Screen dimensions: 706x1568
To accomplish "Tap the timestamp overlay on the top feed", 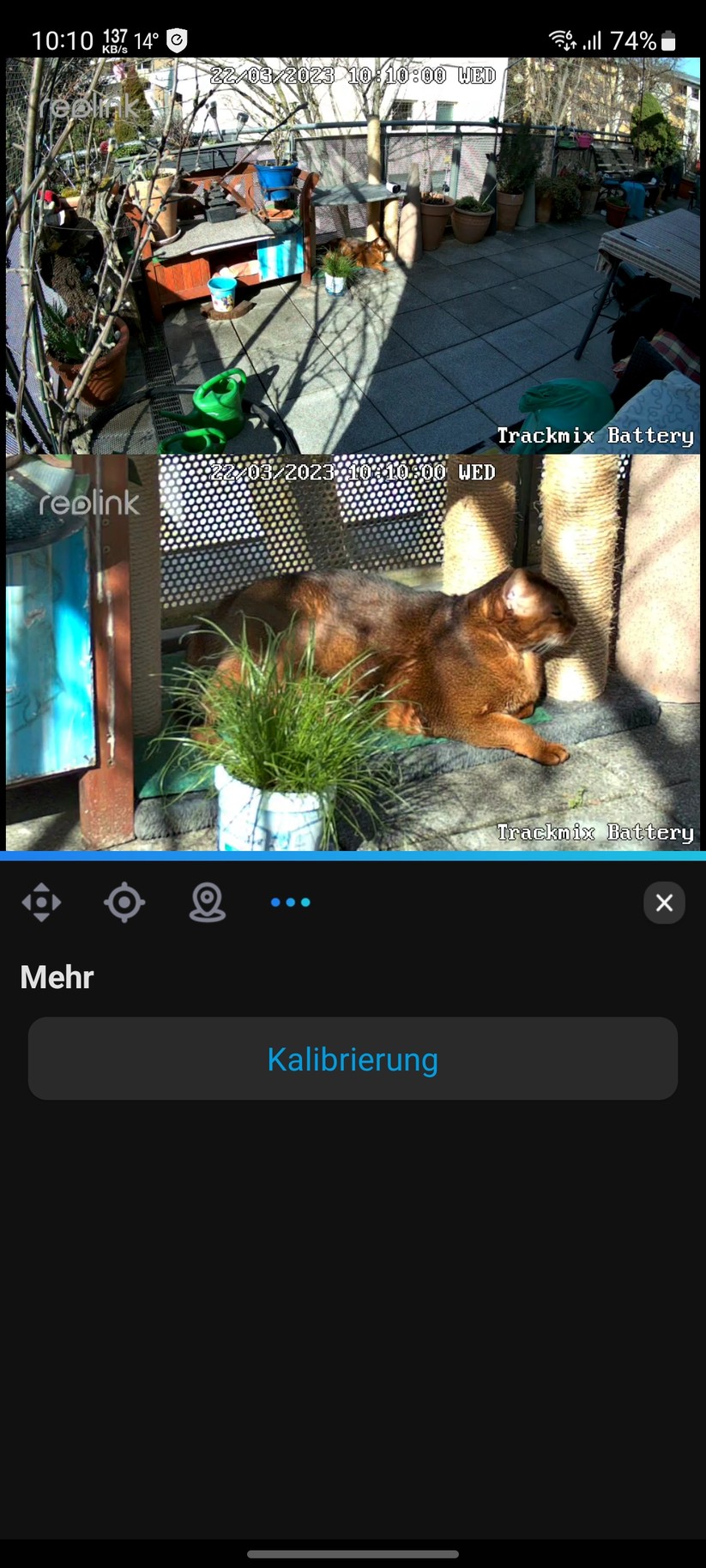I will pos(353,75).
